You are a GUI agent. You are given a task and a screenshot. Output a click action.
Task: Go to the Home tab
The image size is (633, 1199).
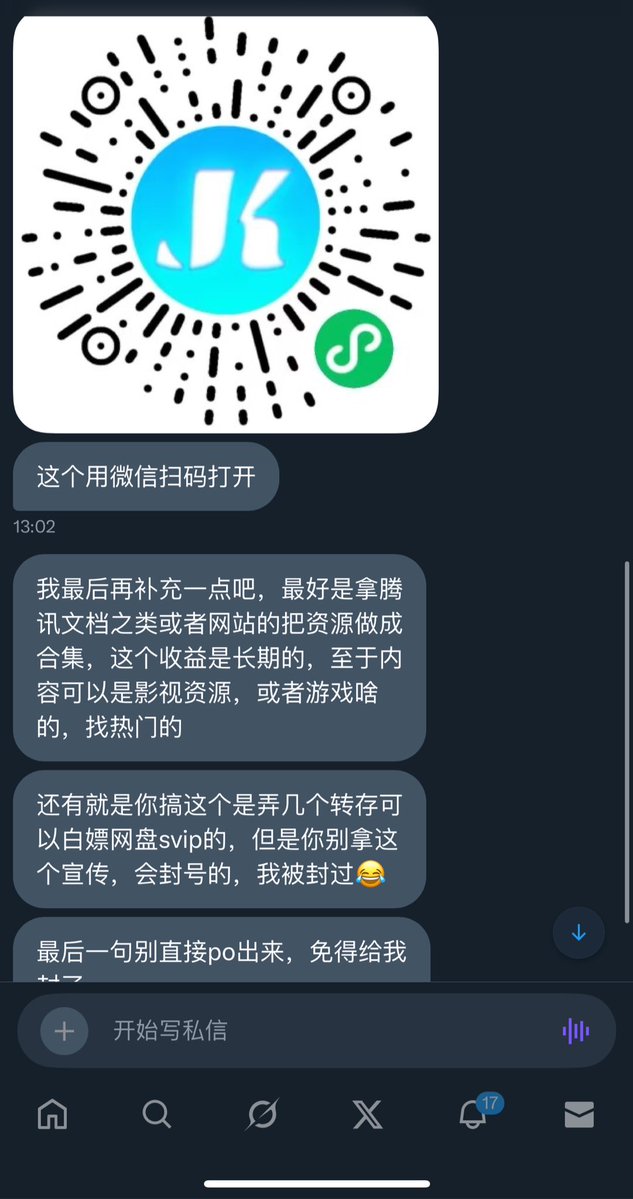click(52, 1114)
